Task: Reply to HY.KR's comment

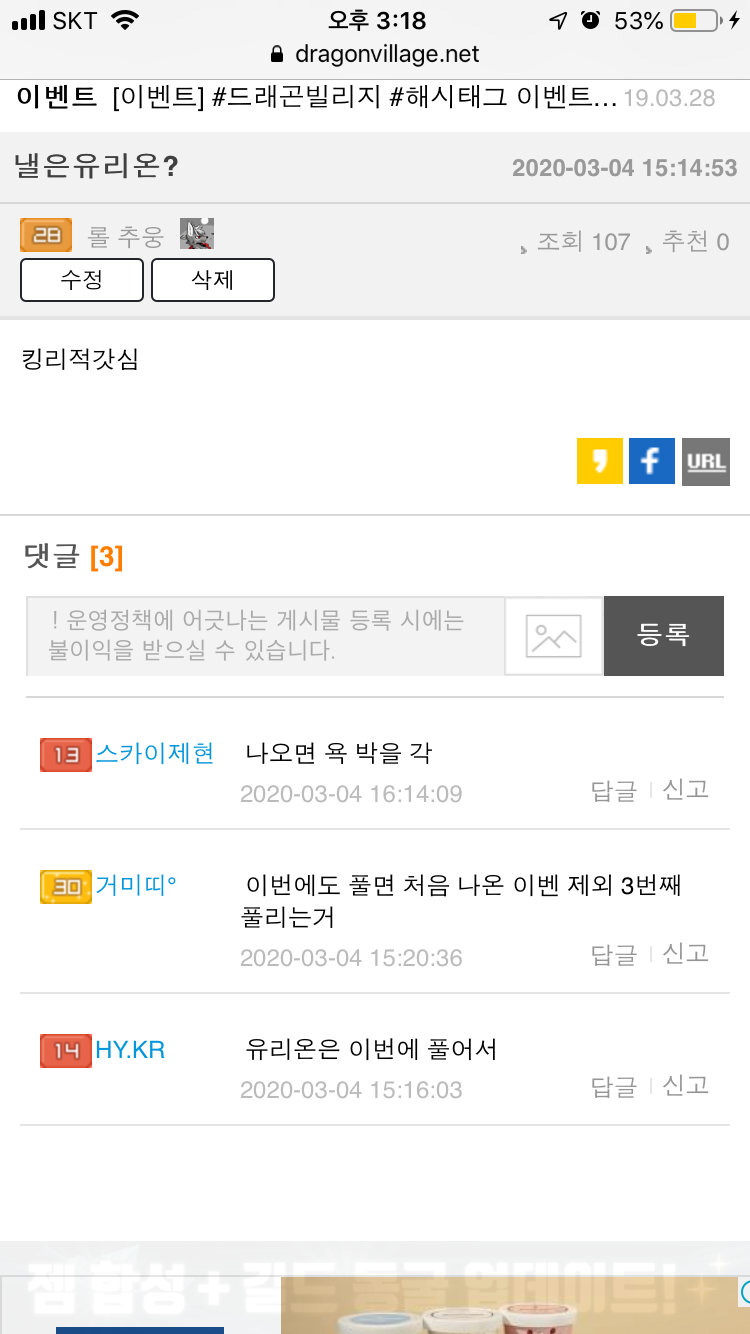Action: tap(614, 1087)
